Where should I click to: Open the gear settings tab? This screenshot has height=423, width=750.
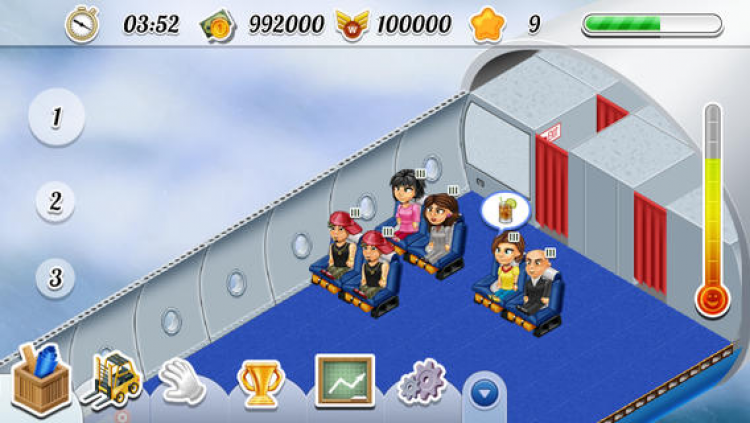(x=420, y=381)
